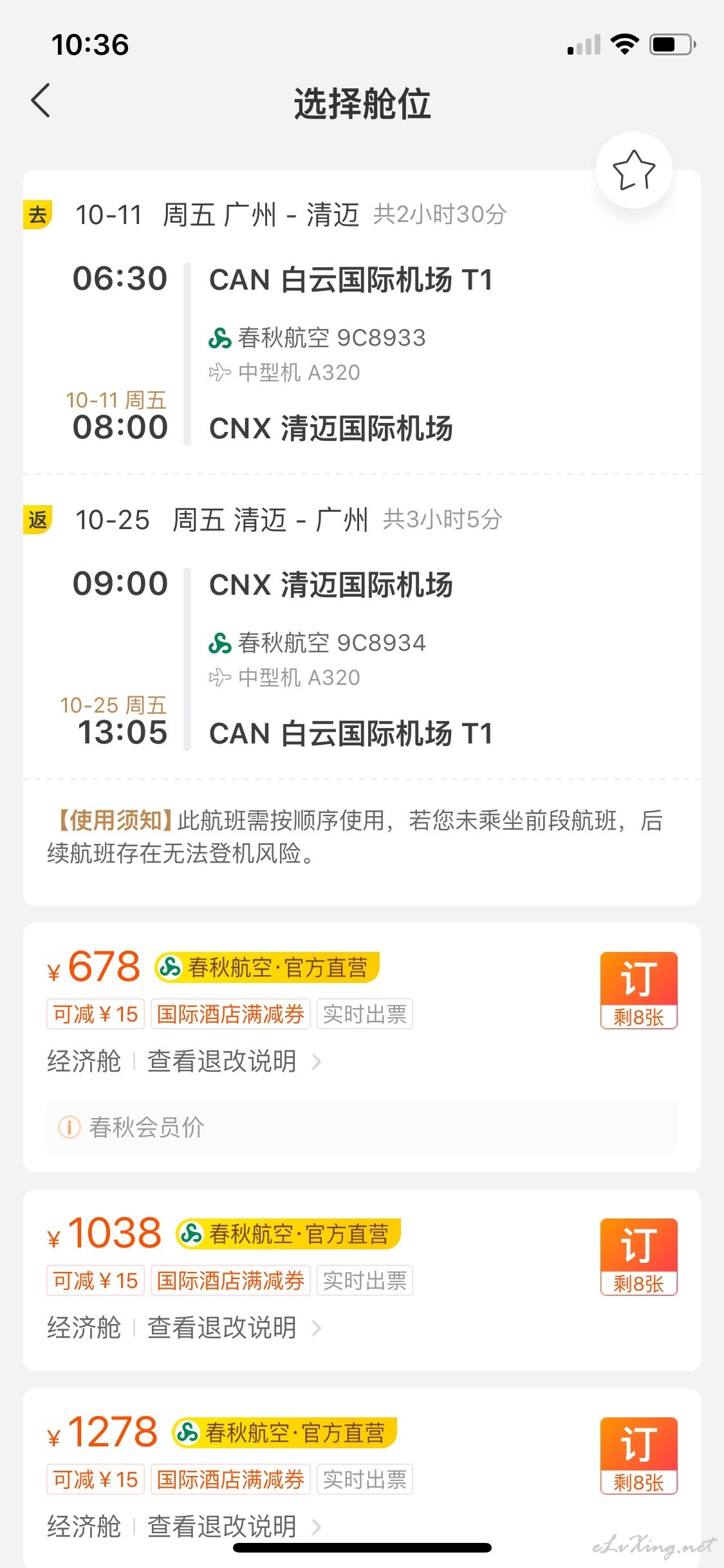View refund and change rules for ¥1278 fare

(x=234, y=1526)
